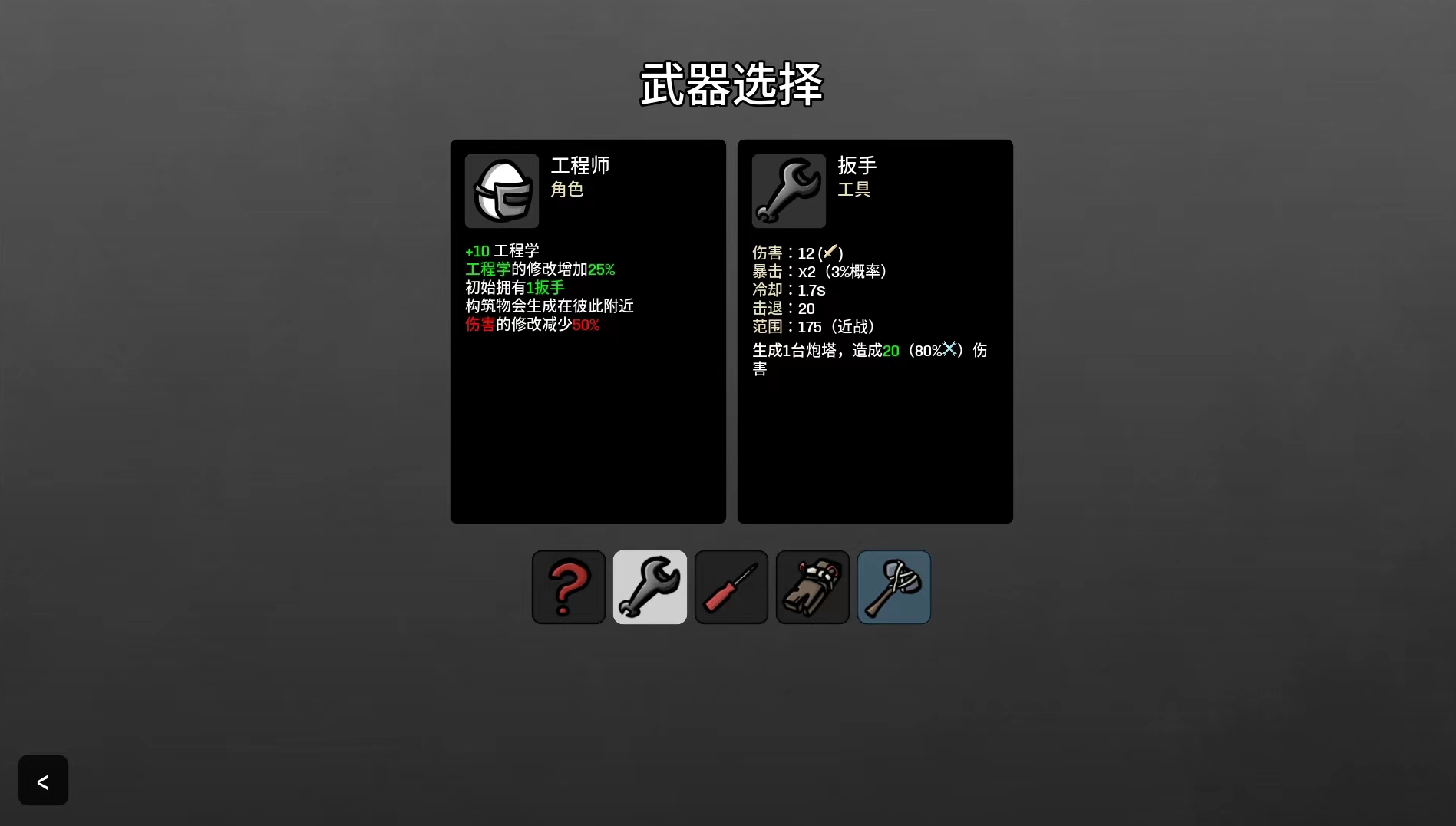Pick the red screwdriver weapon
The image size is (1456, 826).
(731, 587)
